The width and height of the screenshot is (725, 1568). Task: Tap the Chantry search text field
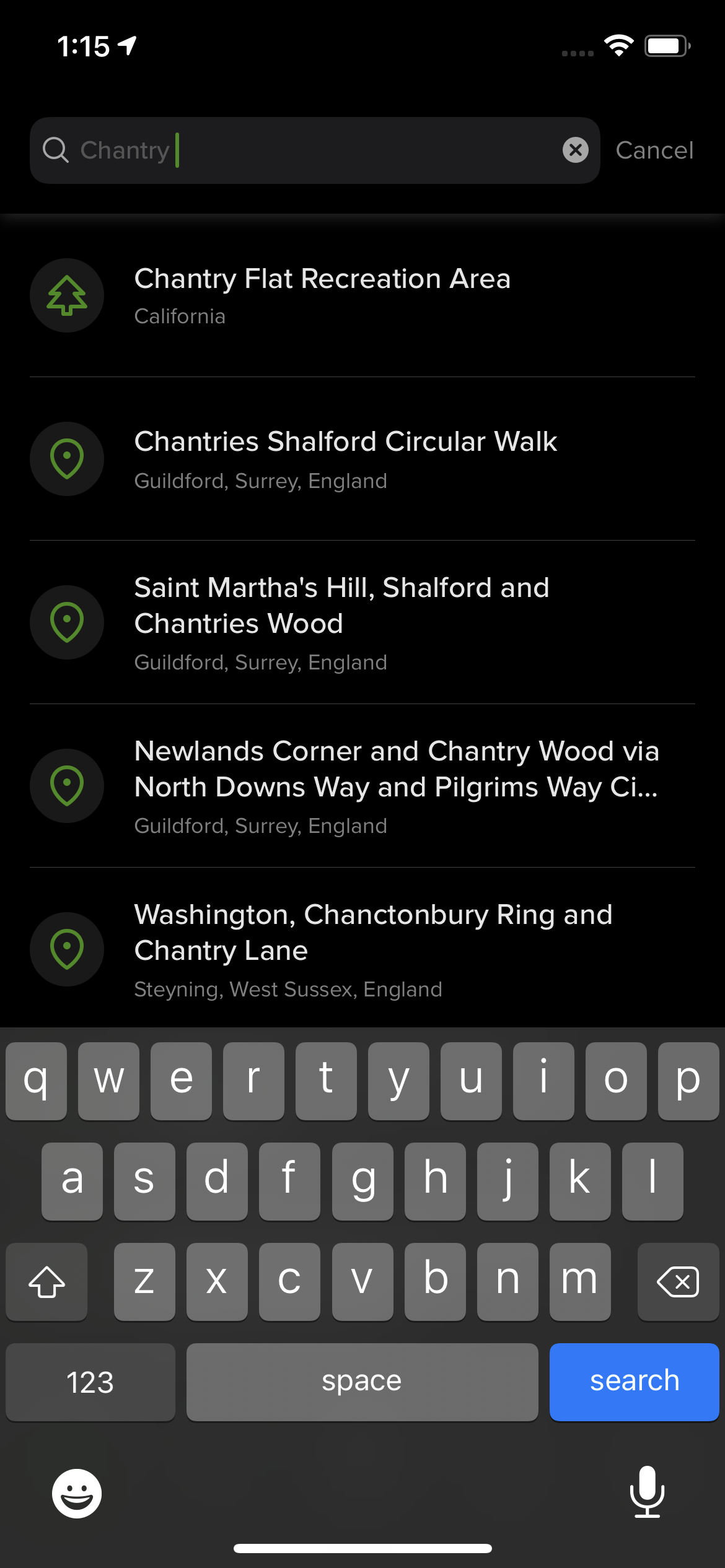(310, 150)
